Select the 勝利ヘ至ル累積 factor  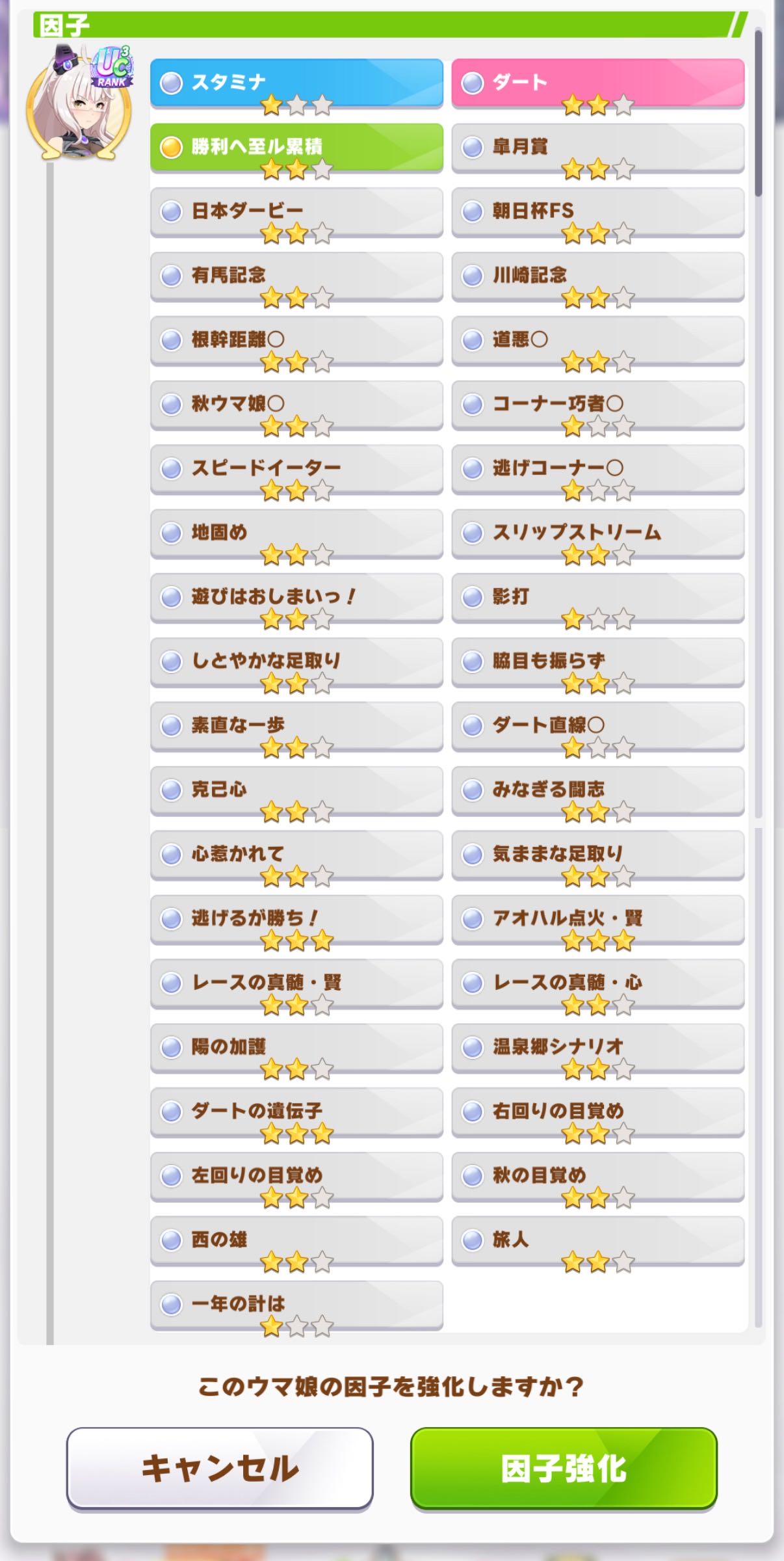click(x=296, y=147)
